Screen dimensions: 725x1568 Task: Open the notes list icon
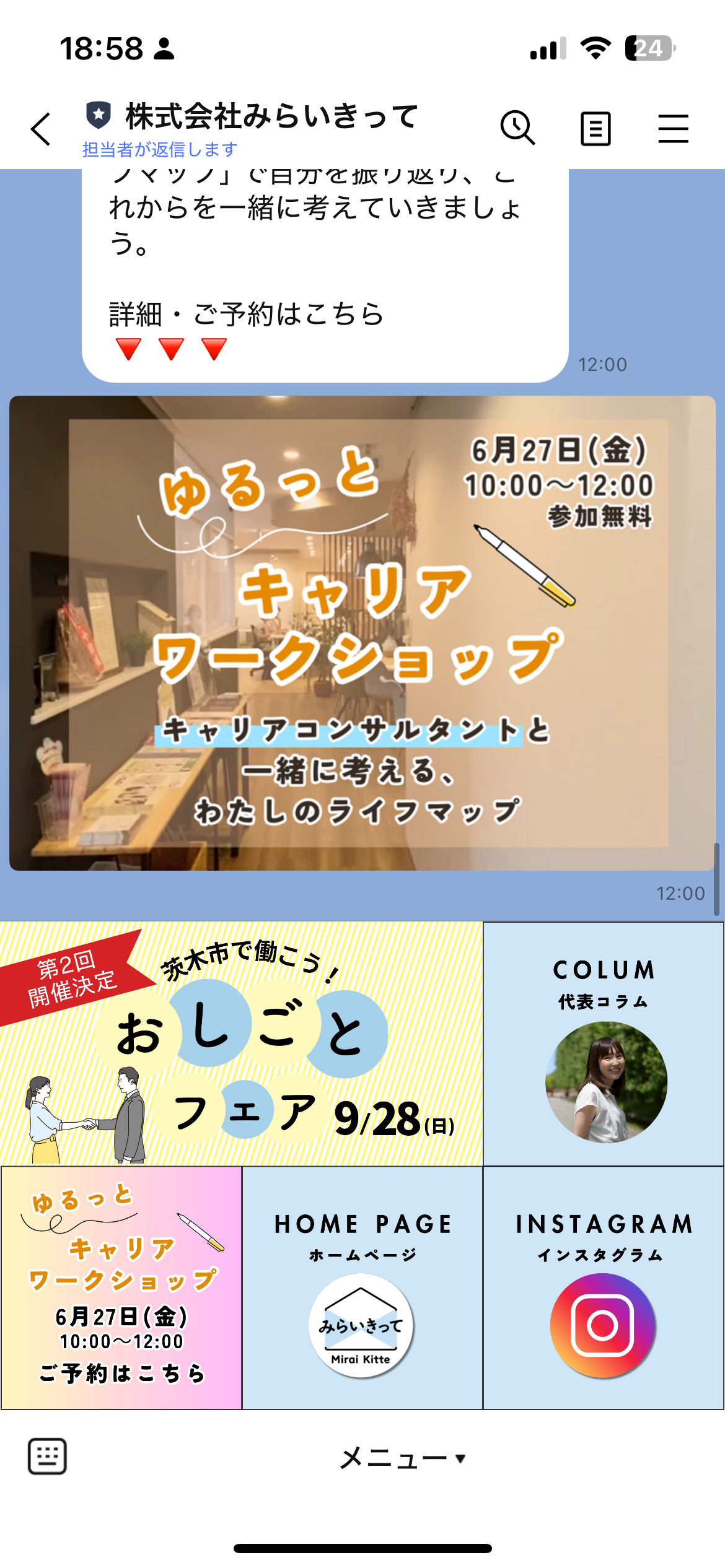[595, 129]
